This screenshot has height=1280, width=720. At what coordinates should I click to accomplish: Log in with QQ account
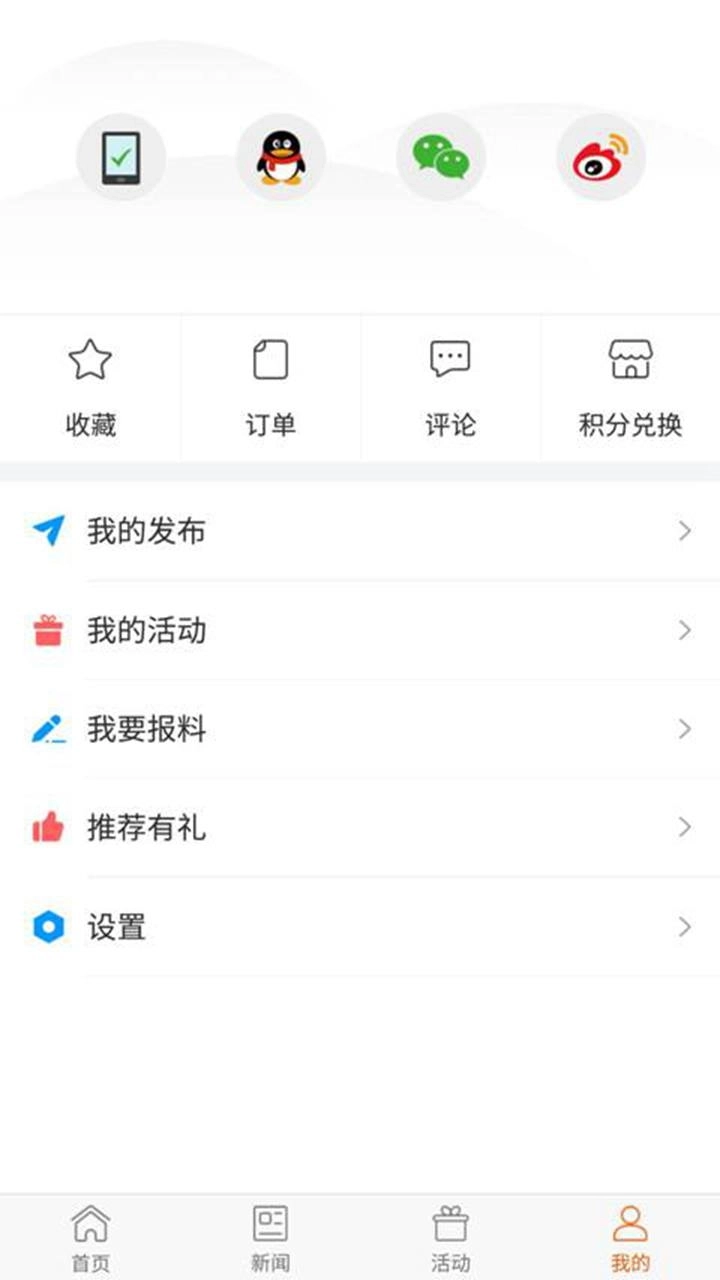click(x=281, y=157)
